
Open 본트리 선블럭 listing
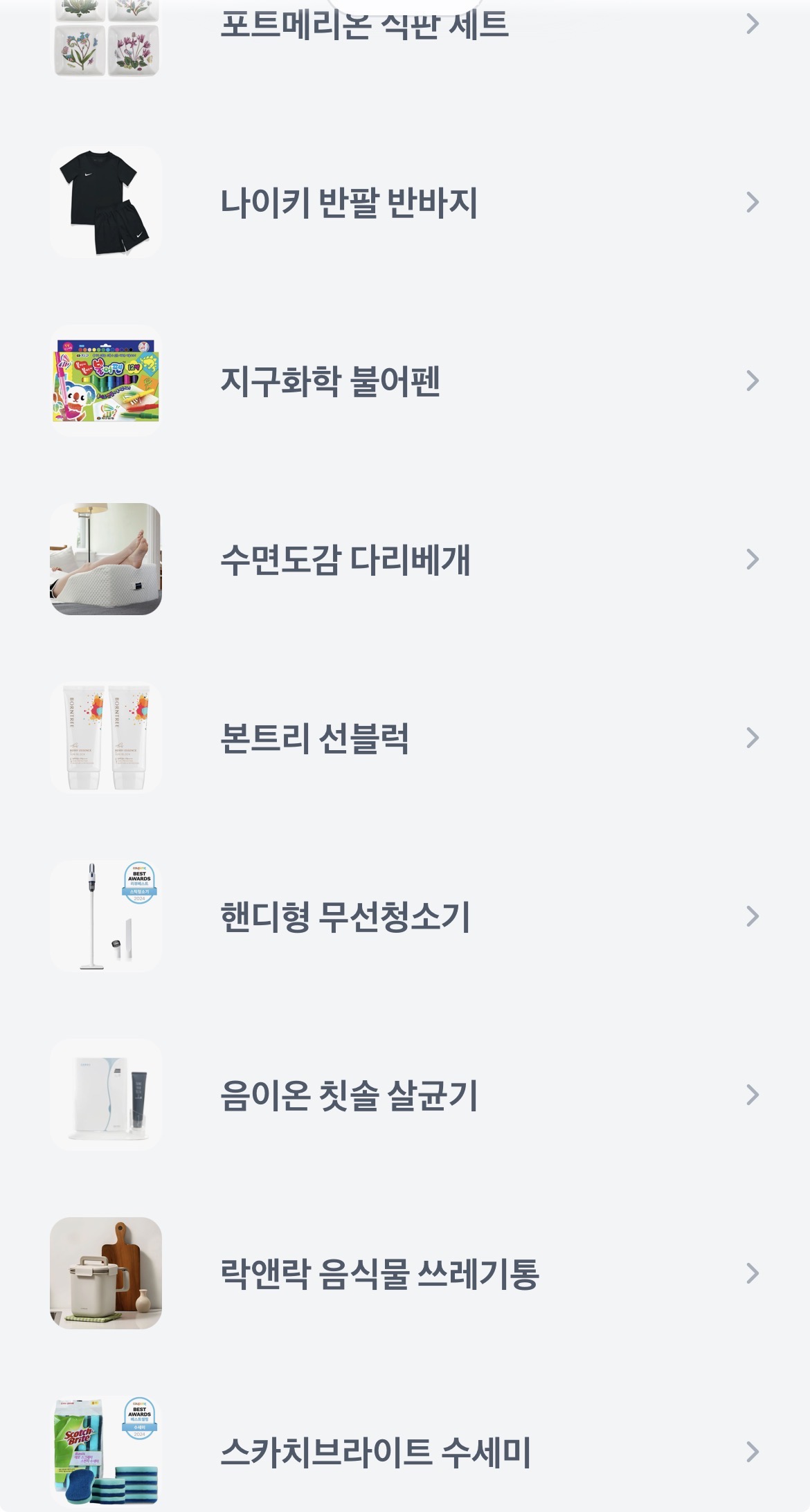point(405,738)
